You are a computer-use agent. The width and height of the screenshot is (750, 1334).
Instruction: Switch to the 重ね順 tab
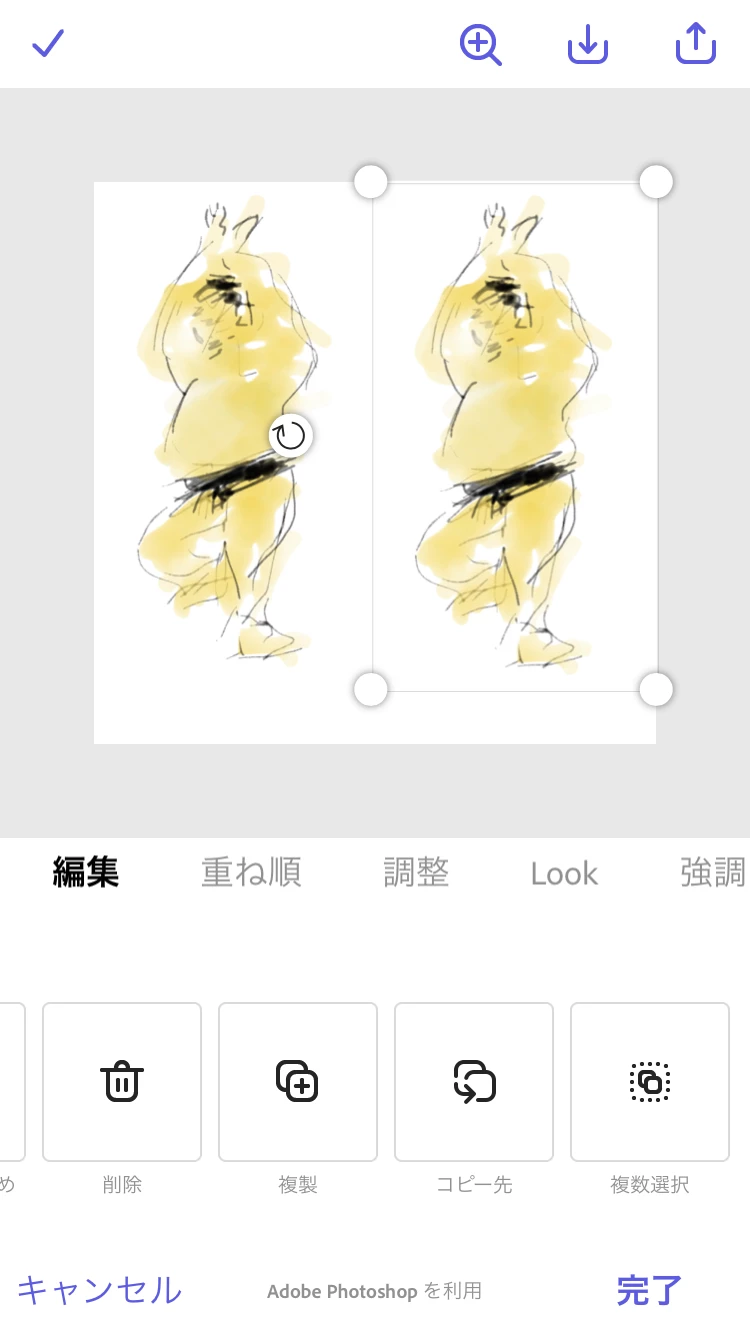251,873
